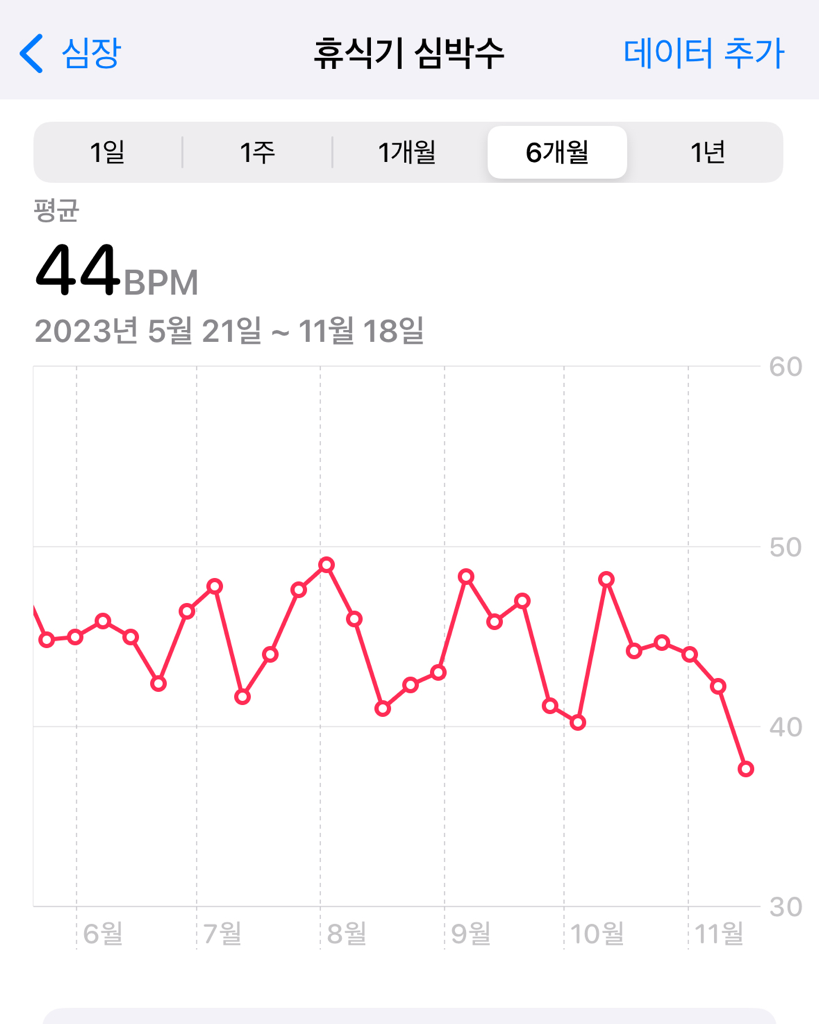Tap 데이터 추가 to add data

click(704, 53)
